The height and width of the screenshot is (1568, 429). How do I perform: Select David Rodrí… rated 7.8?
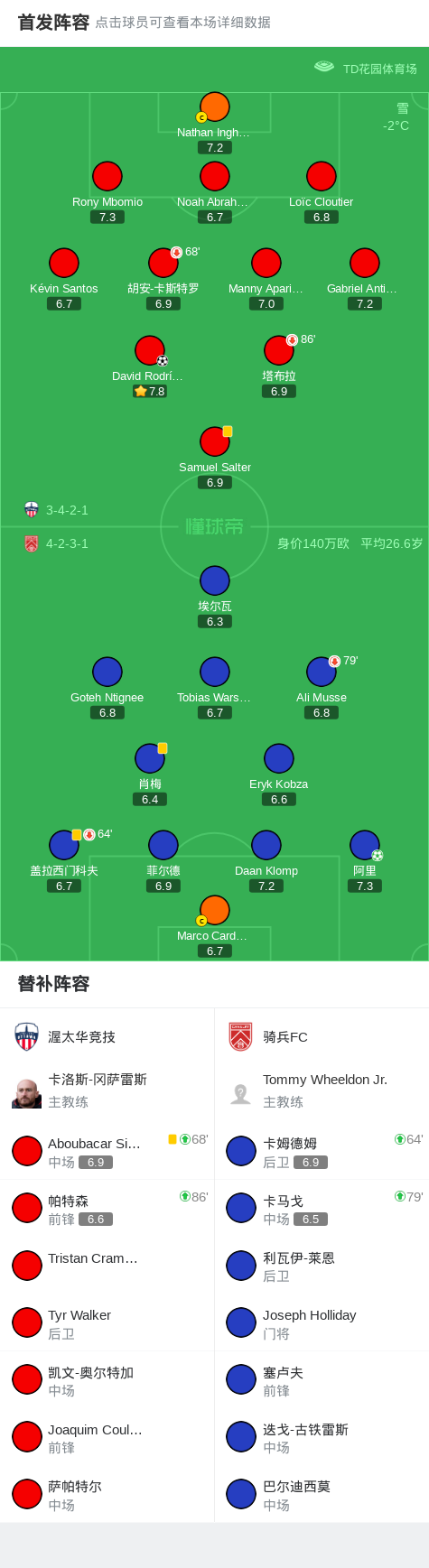(x=150, y=366)
